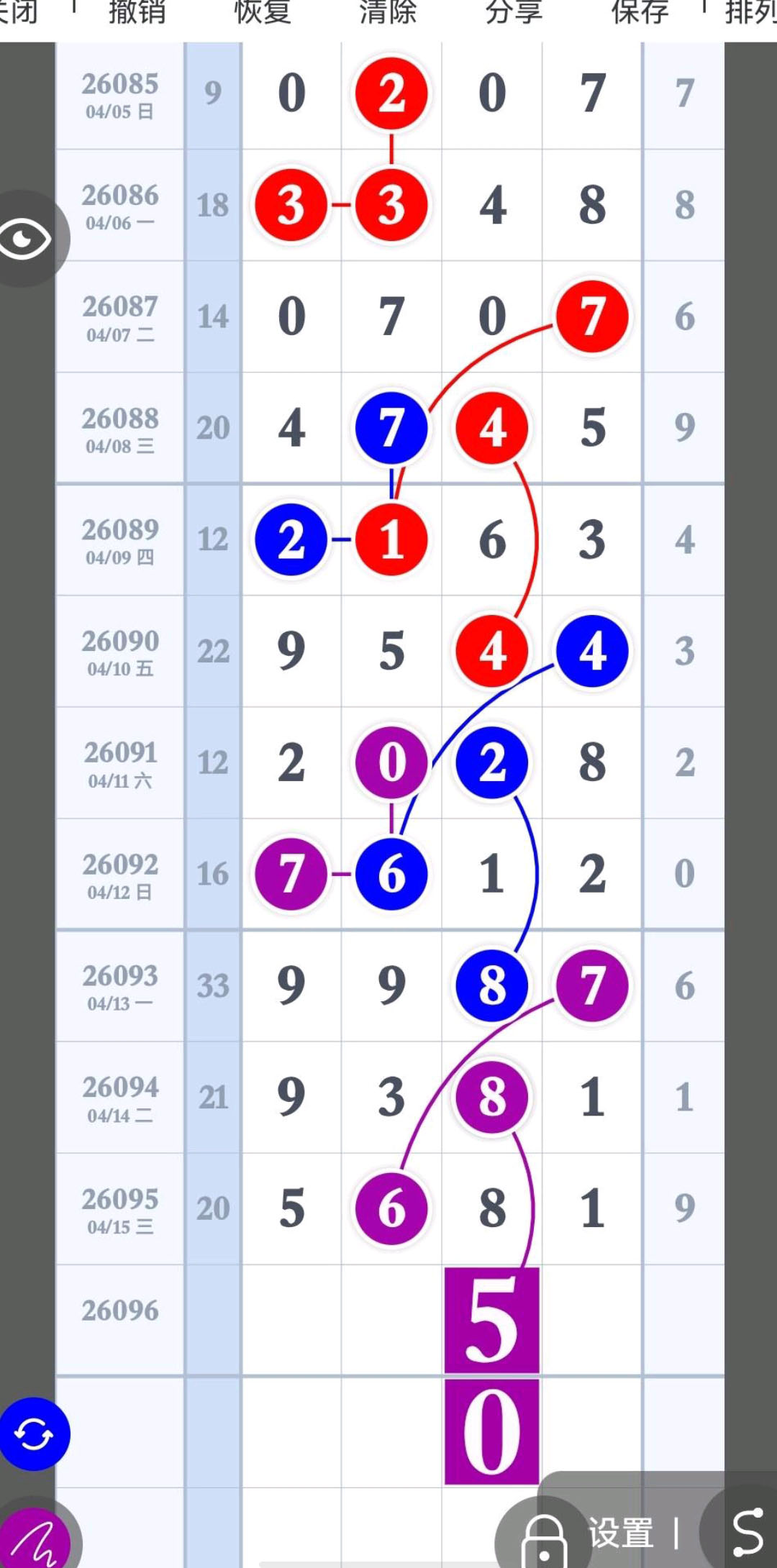
Task: Clear all markings with 清除
Action: [388, 13]
